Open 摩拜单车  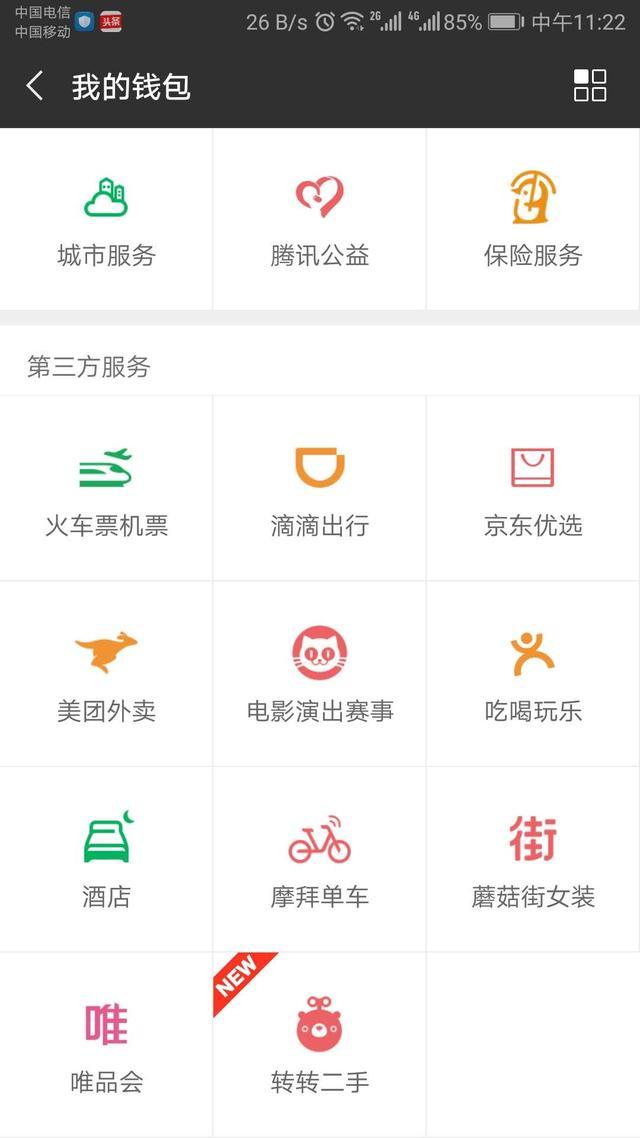[319, 860]
